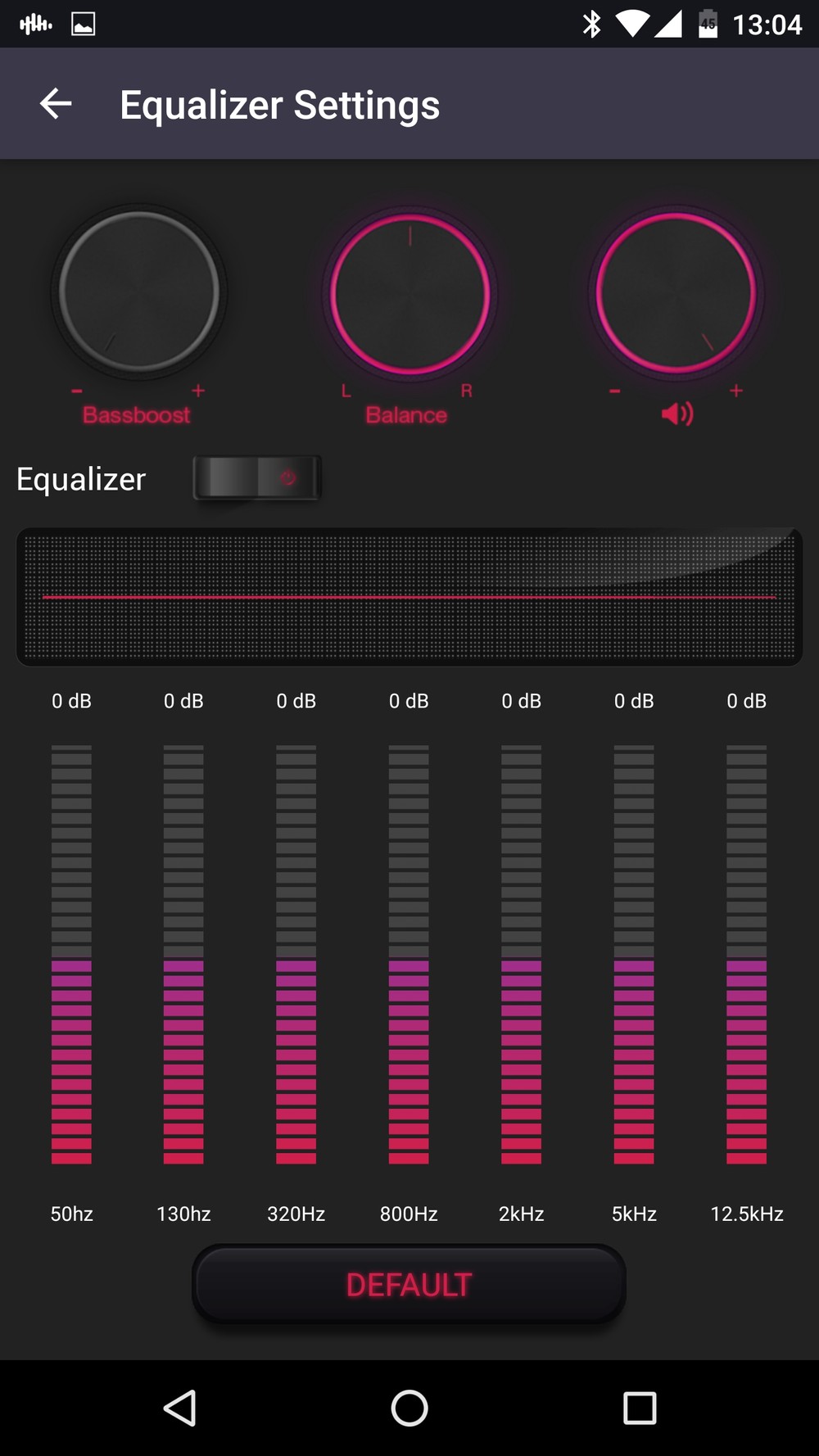This screenshot has width=819, height=1456.
Task: Tap the 50hz band slider
Action: point(71,954)
